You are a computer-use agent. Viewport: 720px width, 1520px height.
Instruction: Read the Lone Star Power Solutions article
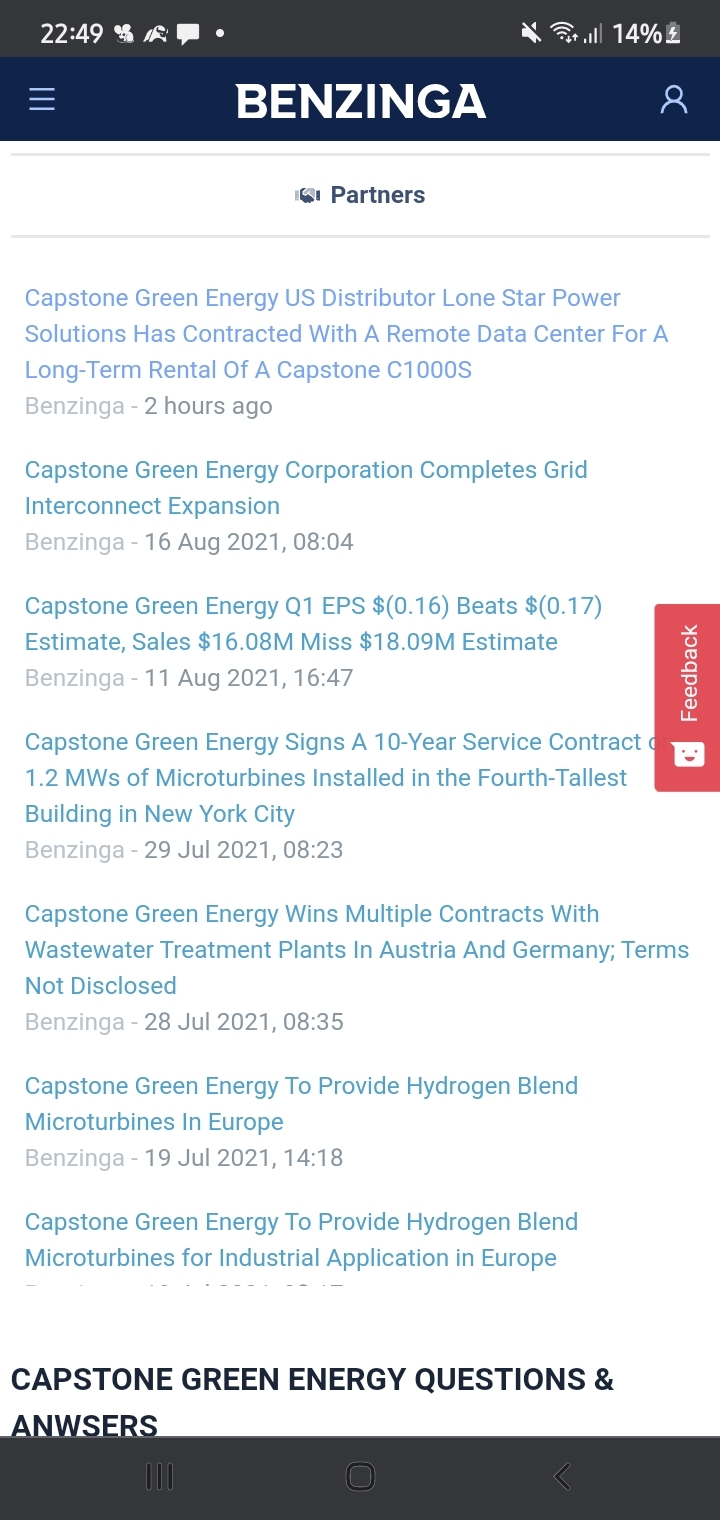click(x=346, y=334)
